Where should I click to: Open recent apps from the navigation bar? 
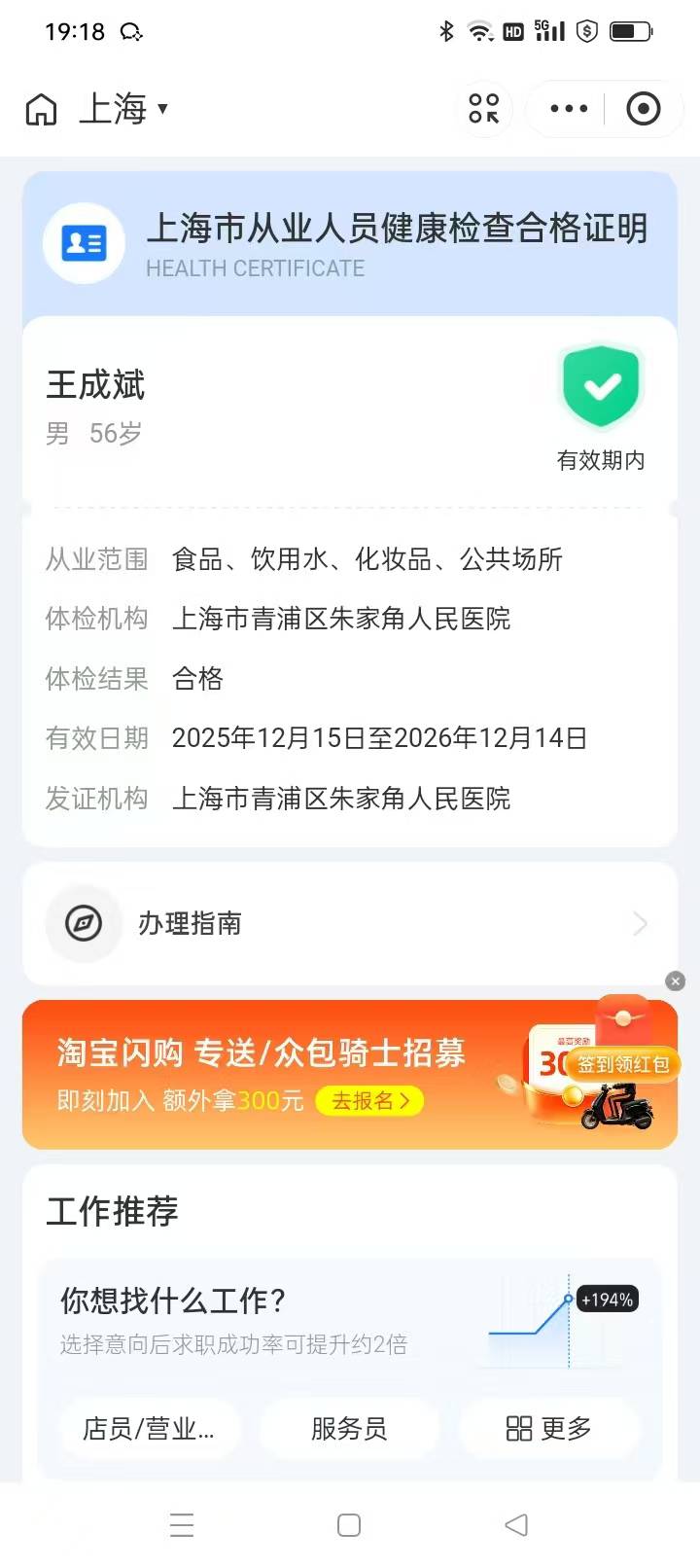[182, 1524]
